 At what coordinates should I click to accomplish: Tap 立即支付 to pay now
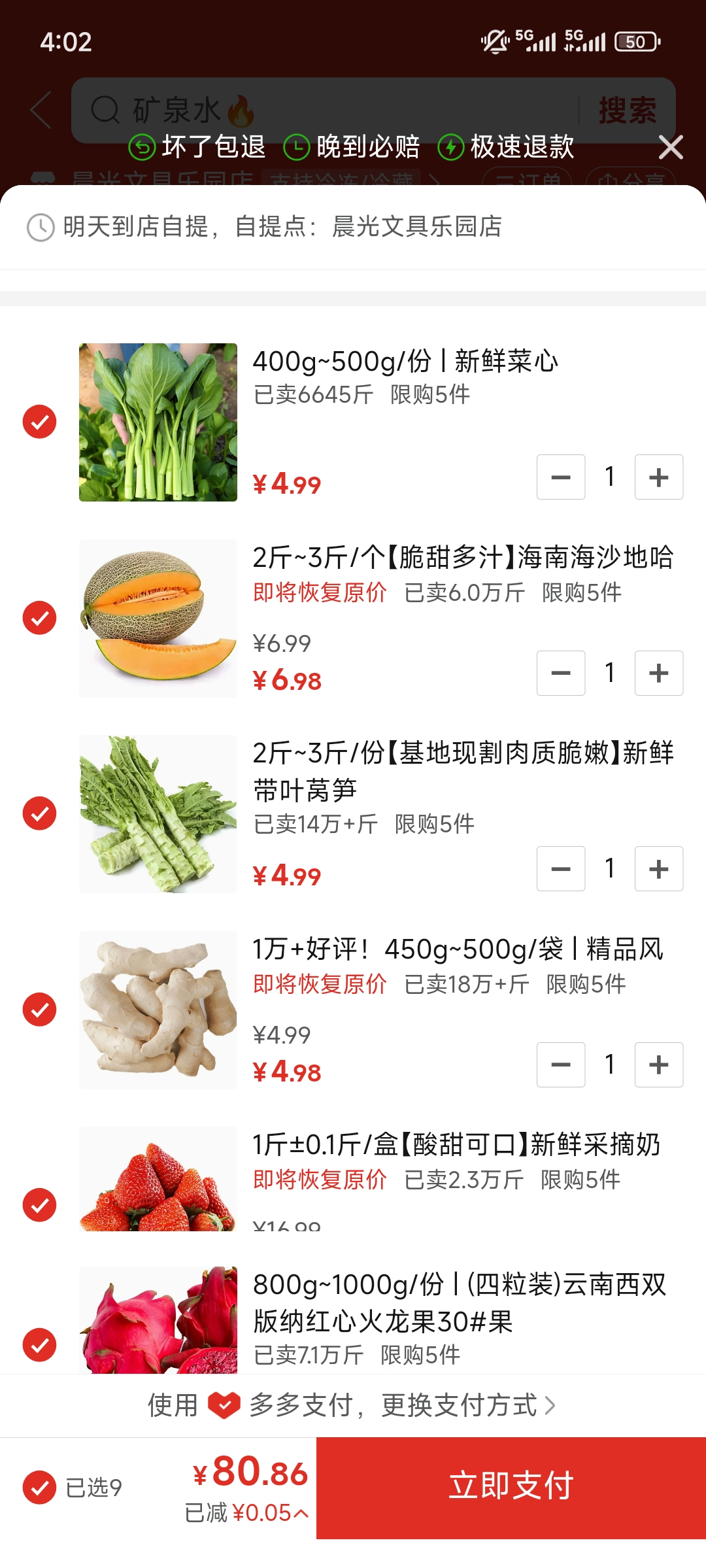[511, 1488]
